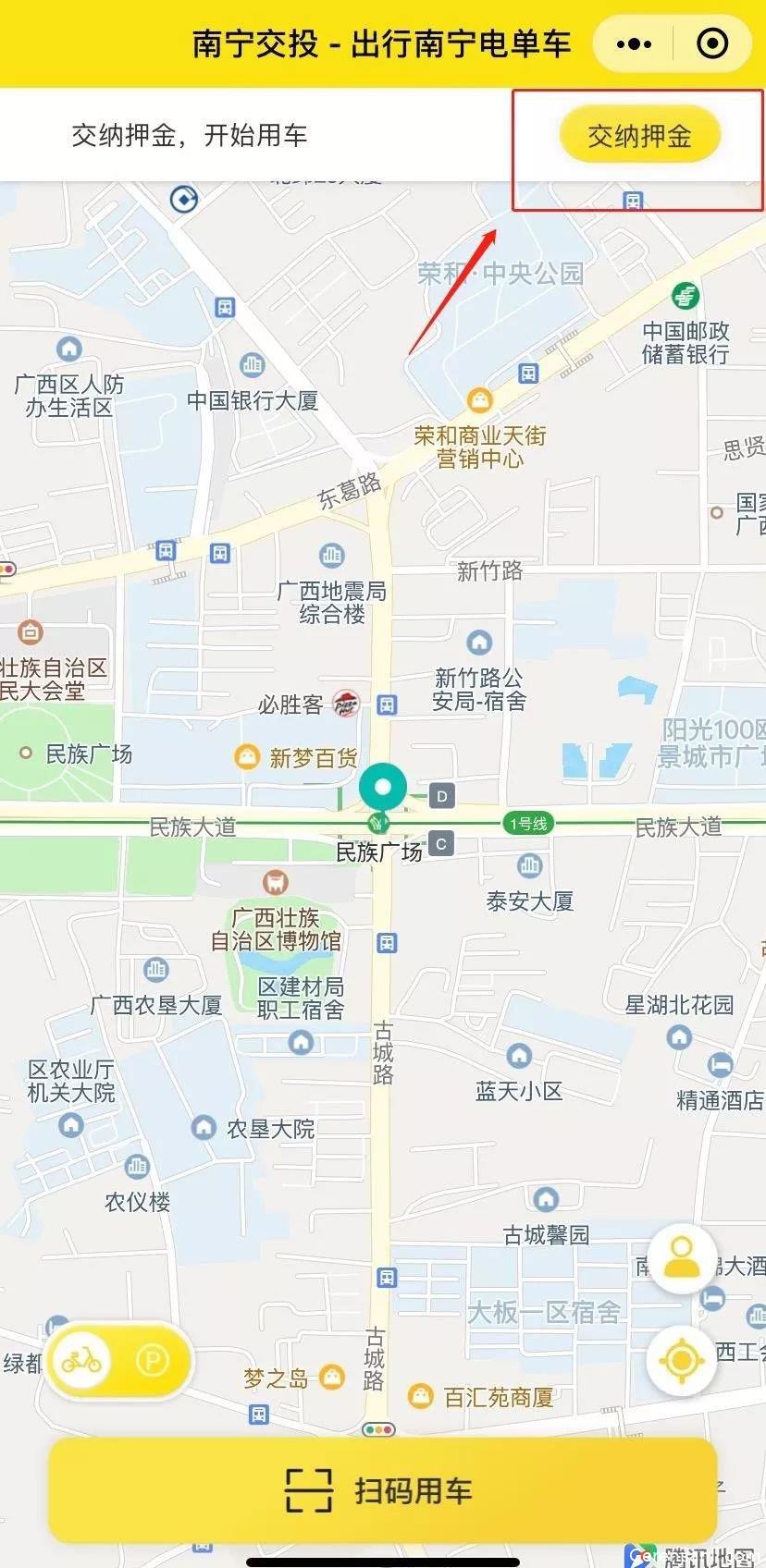
Task: Open the mini program more options menu
Action: click(634, 43)
